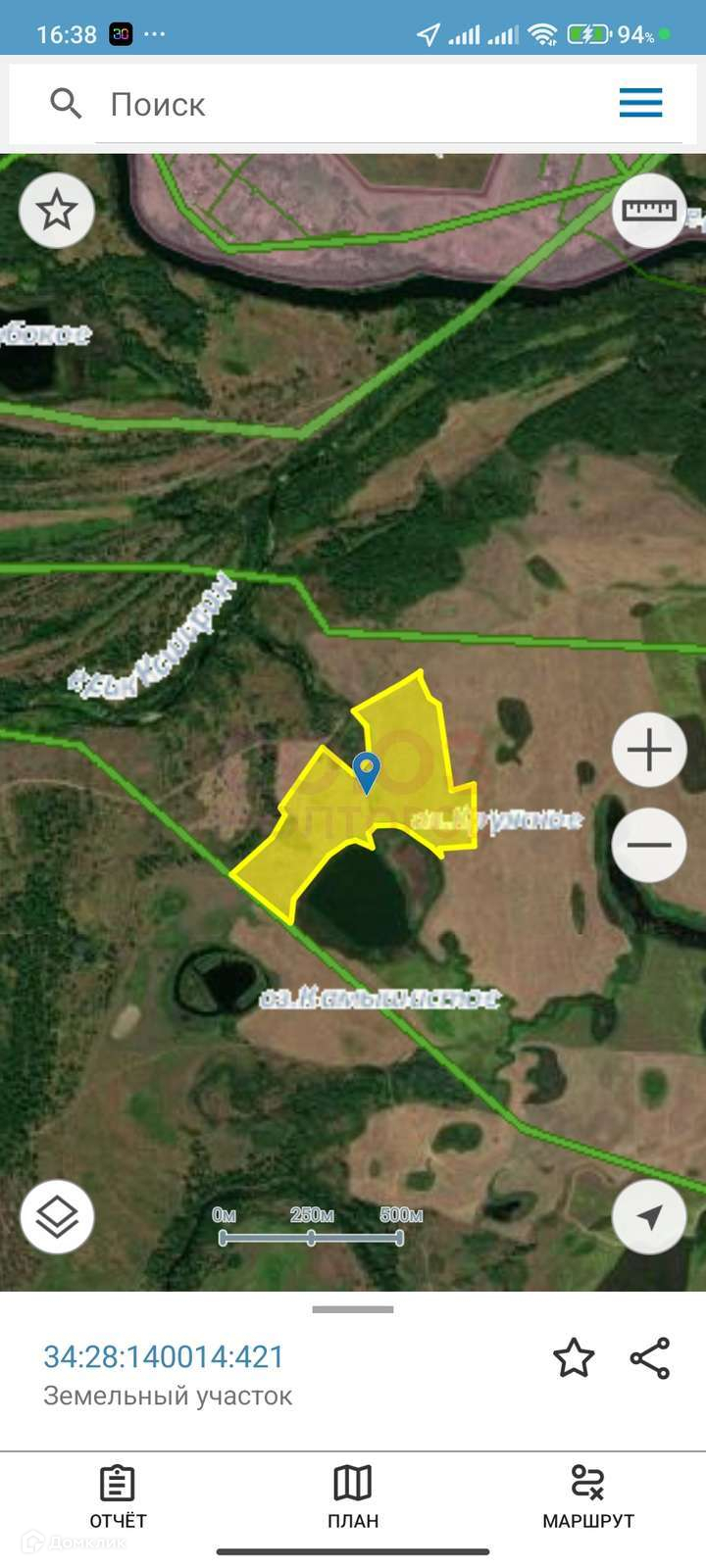Open favorites star on the map
The width and height of the screenshot is (706, 1568).
(57, 210)
